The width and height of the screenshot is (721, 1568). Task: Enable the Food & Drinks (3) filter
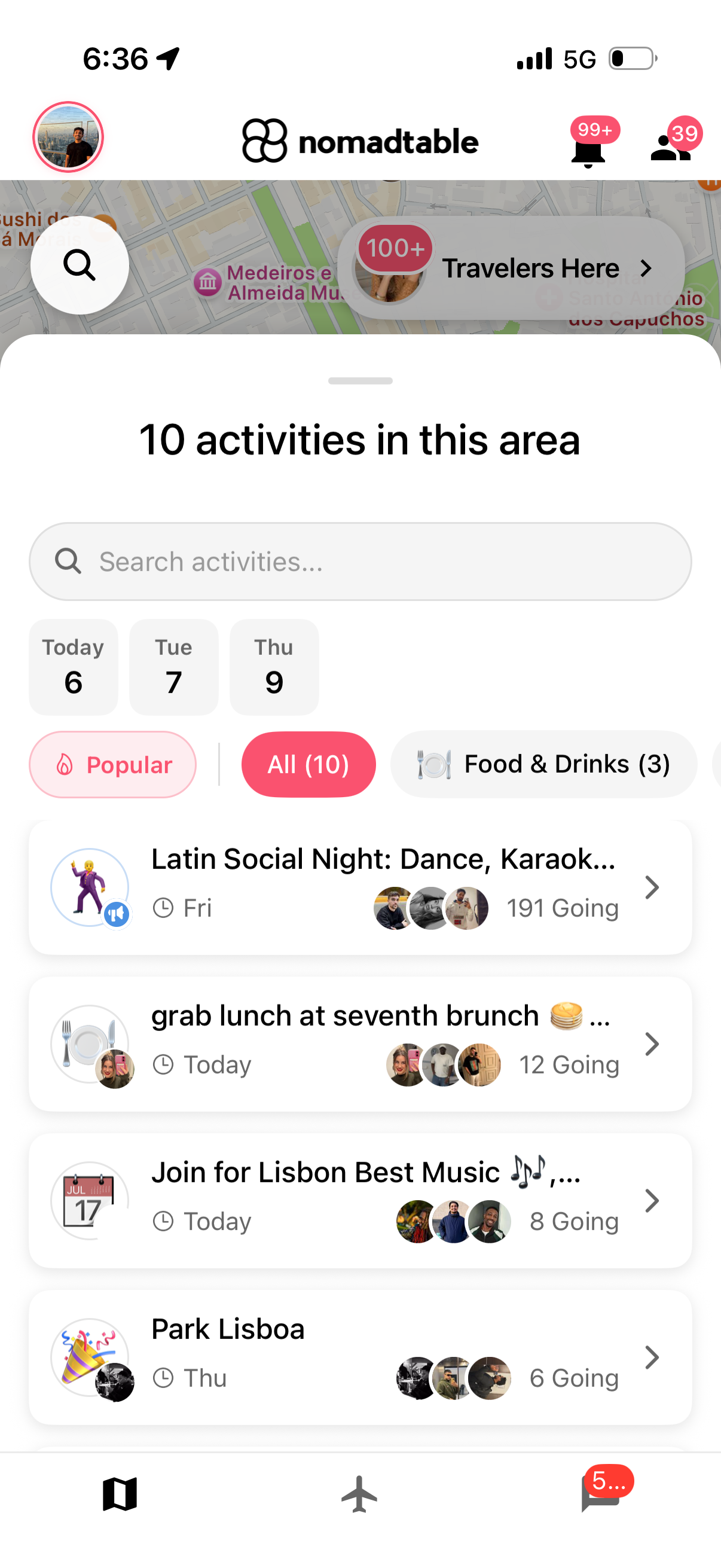pyautogui.click(x=543, y=764)
